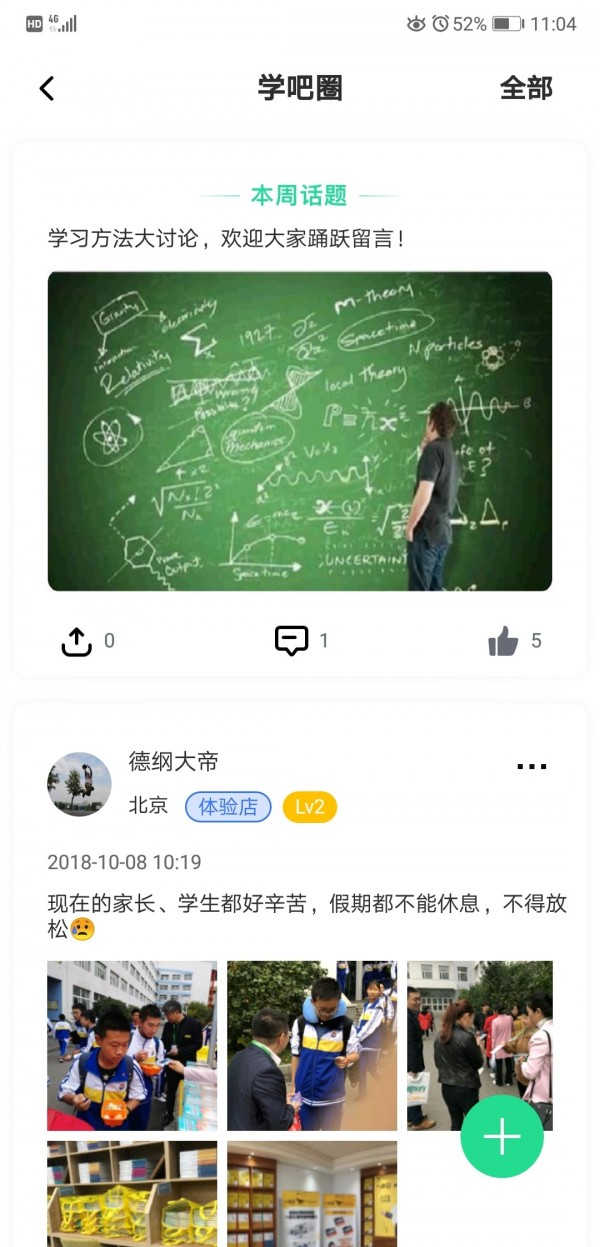Open the 全部 filter
Screen dimensions: 600x1247
click(x=526, y=88)
